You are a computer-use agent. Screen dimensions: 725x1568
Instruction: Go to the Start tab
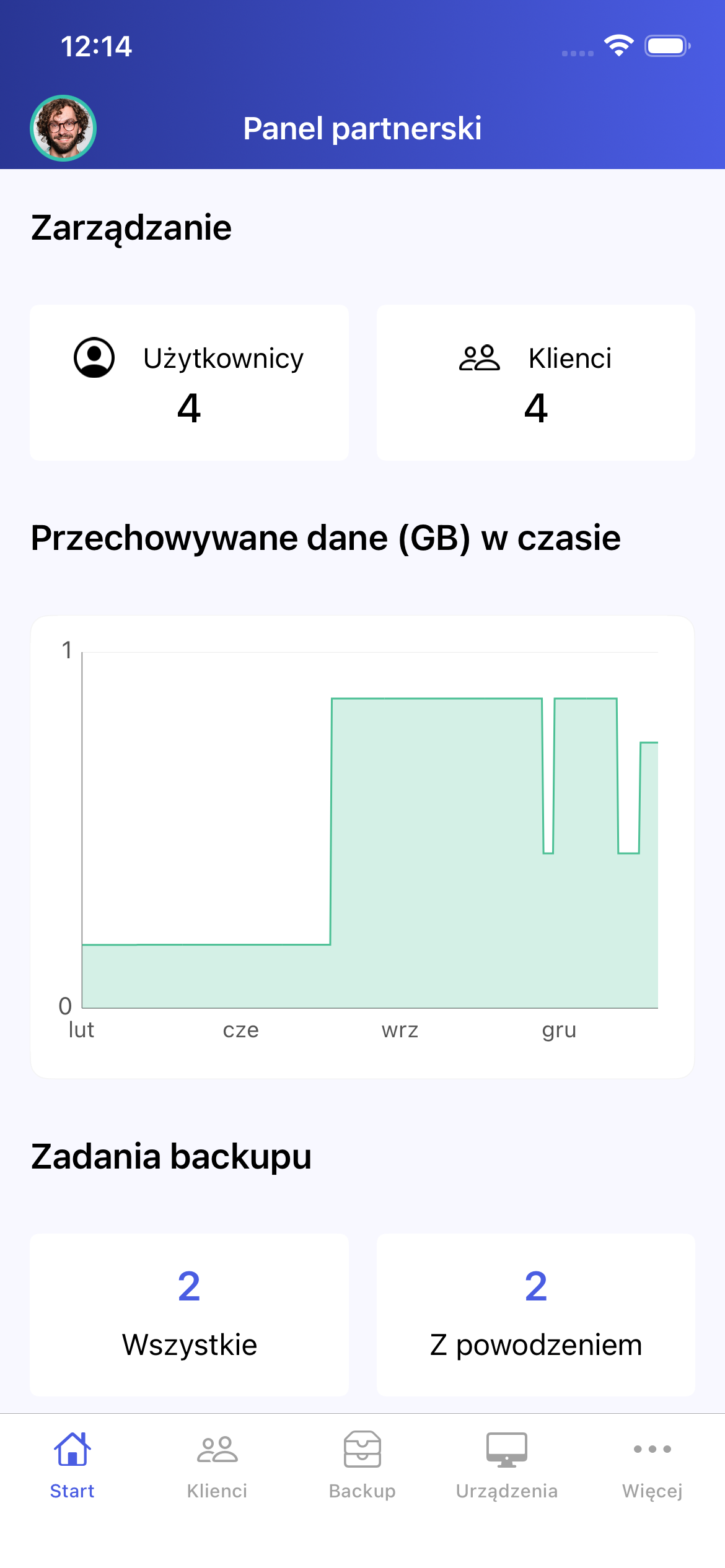click(x=72, y=1465)
